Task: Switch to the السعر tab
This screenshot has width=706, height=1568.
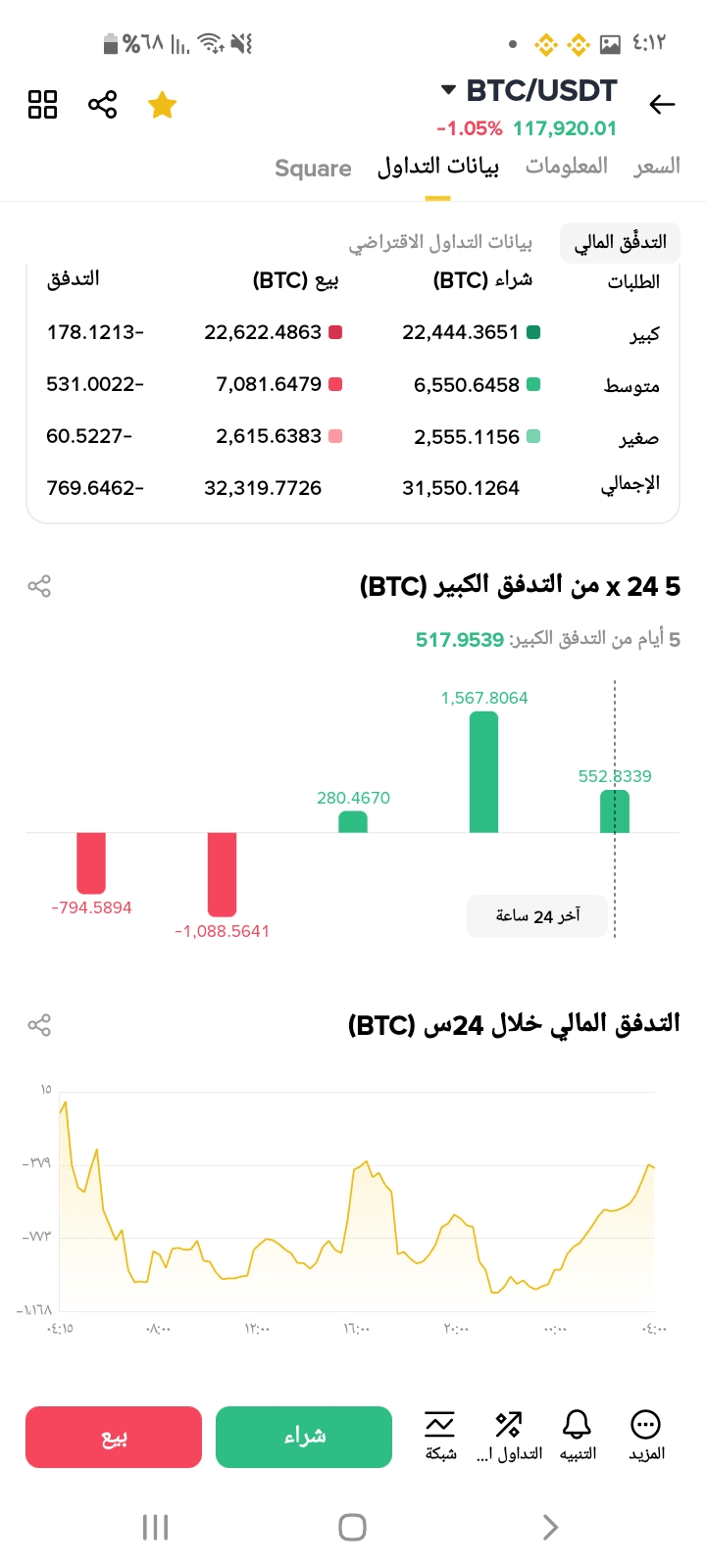Action: tap(657, 167)
